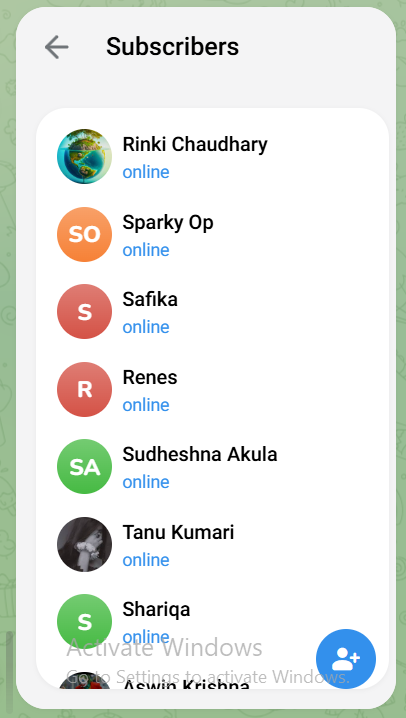Tap the Renes subscriber row
The image size is (406, 718).
212,390
